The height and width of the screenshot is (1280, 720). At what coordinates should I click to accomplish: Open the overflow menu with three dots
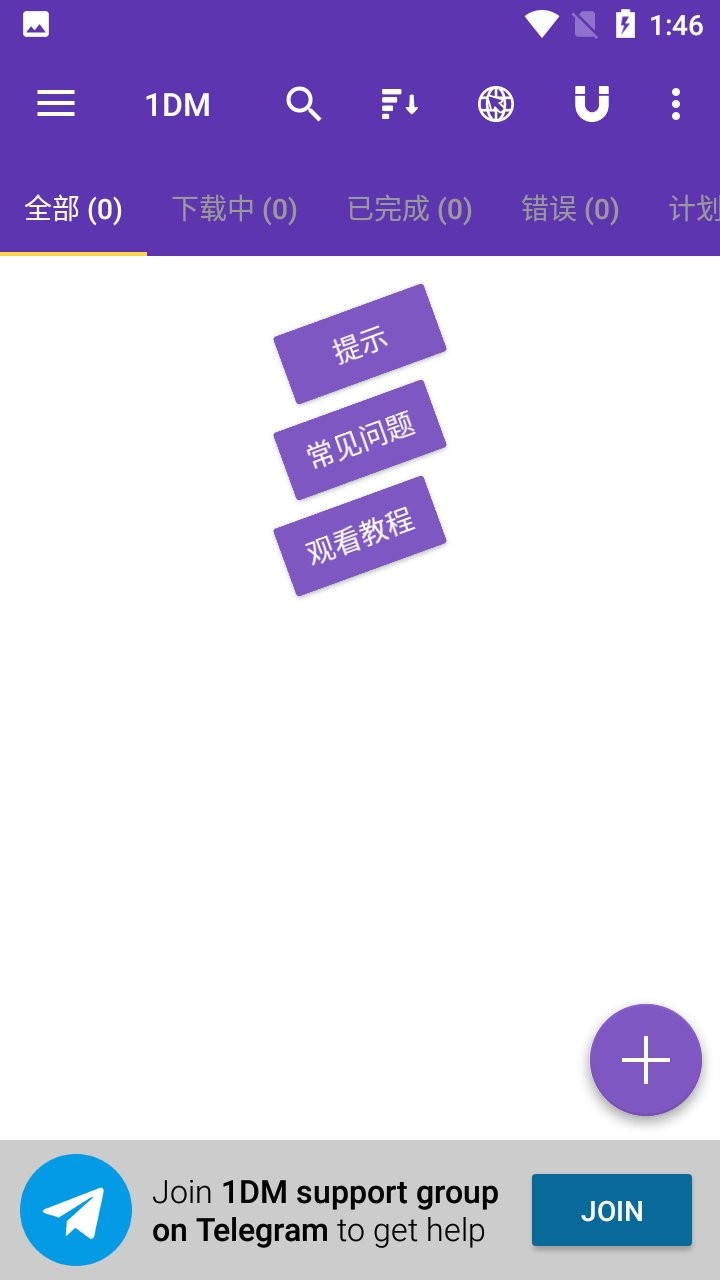pyautogui.click(x=676, y=104)
